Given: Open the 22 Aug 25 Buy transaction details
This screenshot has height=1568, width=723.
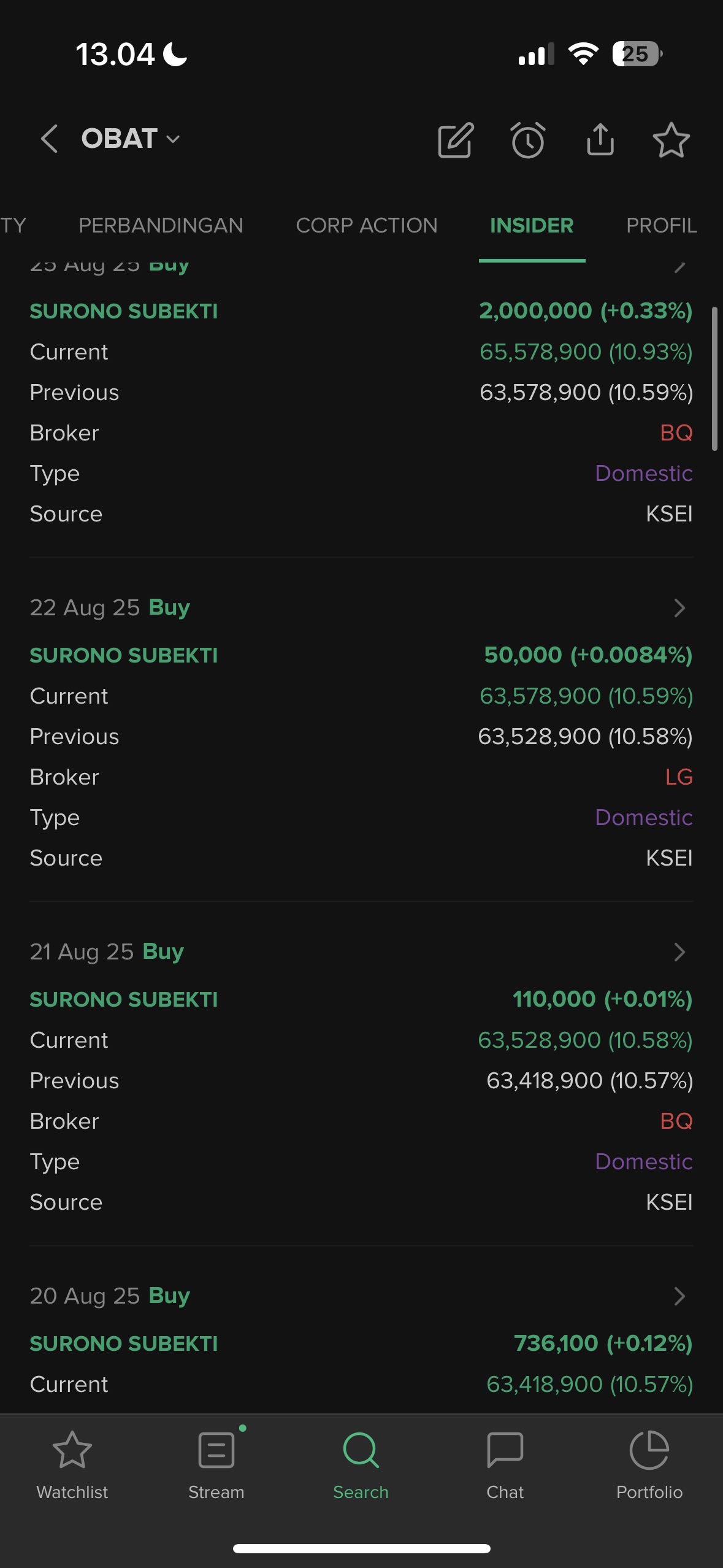Looking at the screenshot, I should [x=361, y=607].
